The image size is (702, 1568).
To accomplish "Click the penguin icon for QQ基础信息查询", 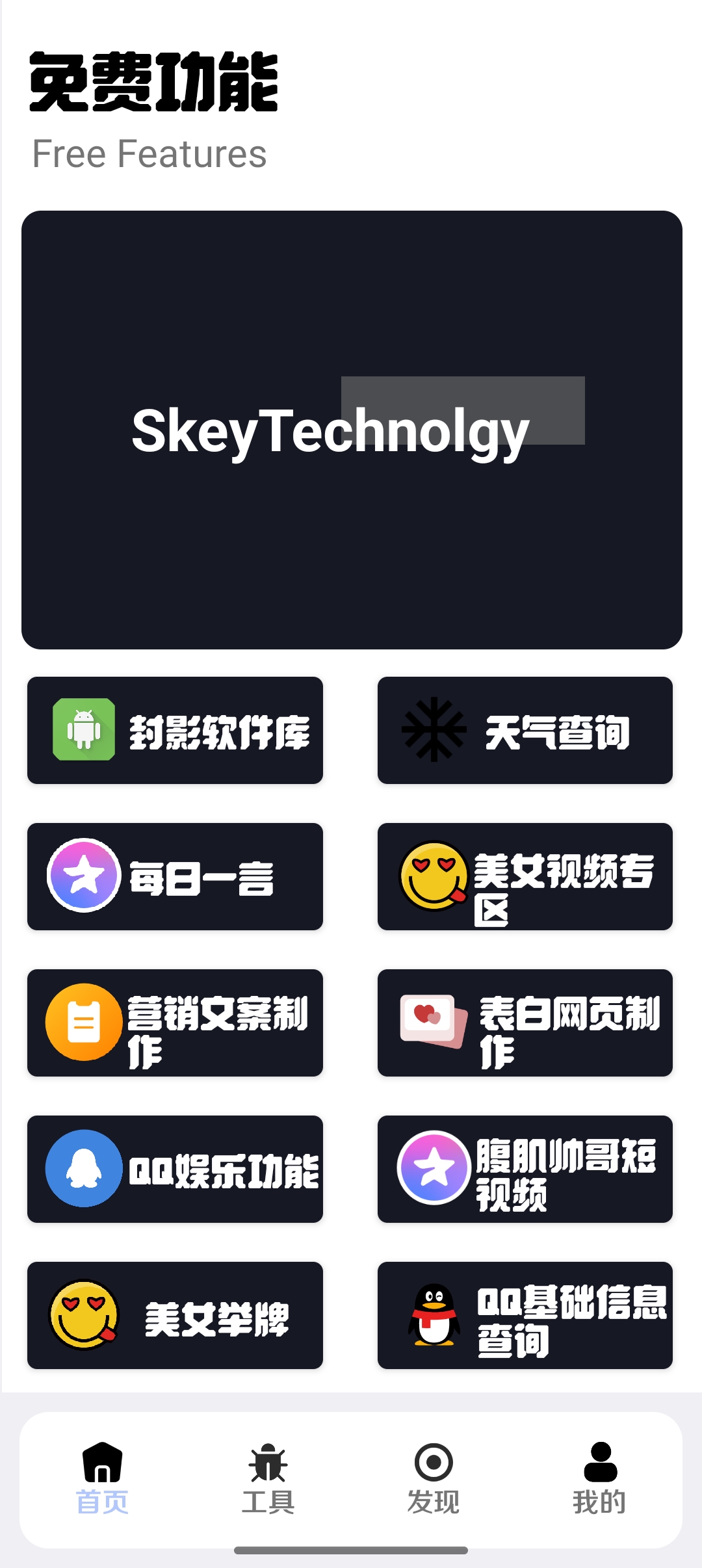I will click(432, 1316).
